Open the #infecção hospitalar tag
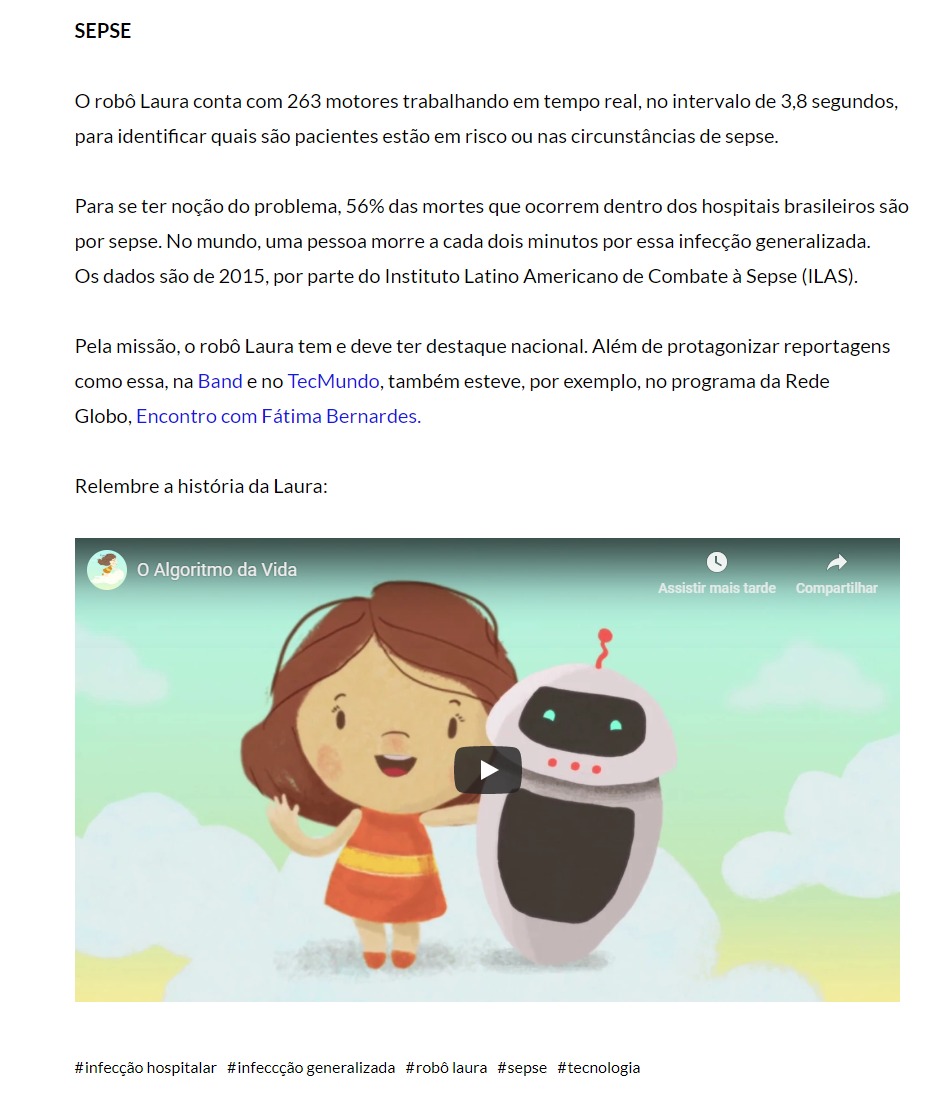Viewport: 934px width, 1111px height. 145,1068
